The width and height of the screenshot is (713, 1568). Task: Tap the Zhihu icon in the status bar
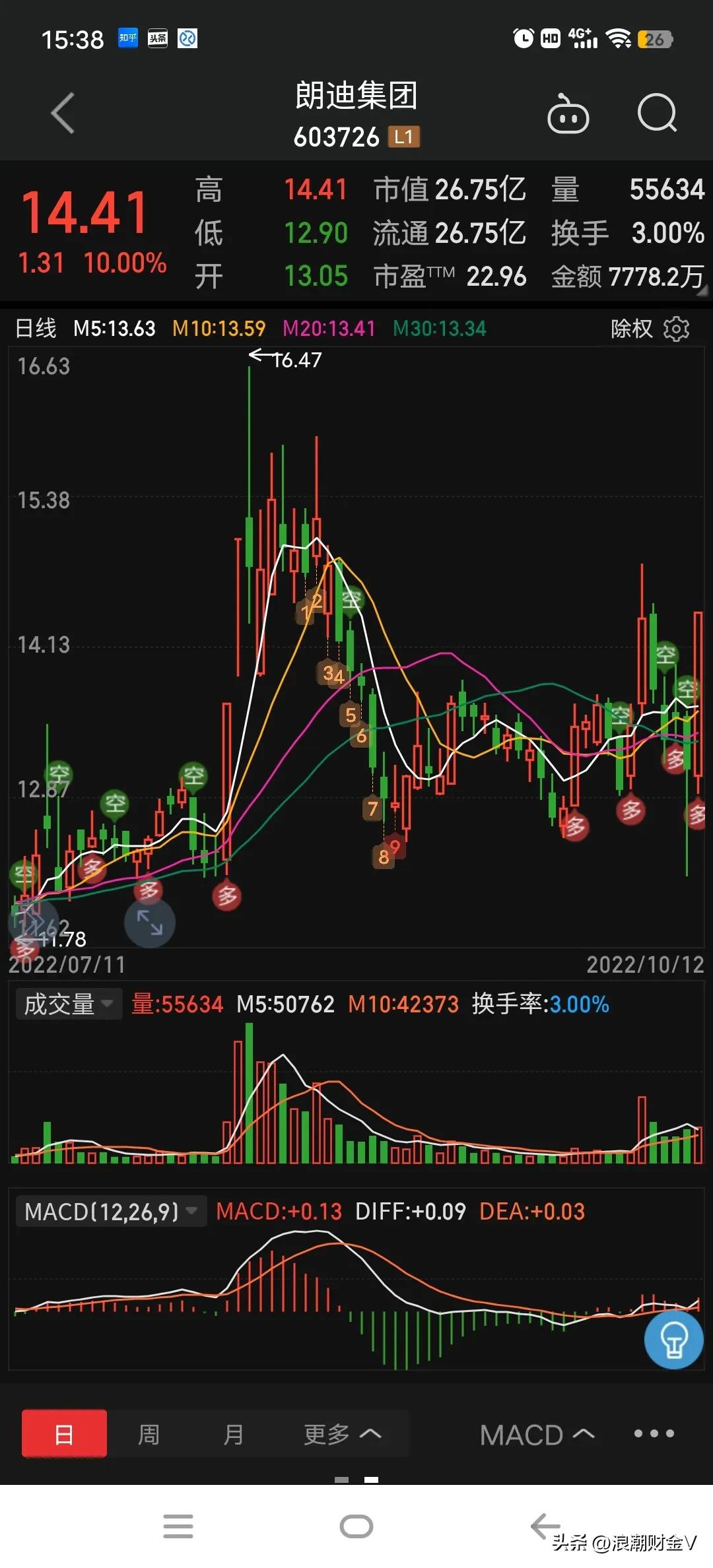pos(128,38)
